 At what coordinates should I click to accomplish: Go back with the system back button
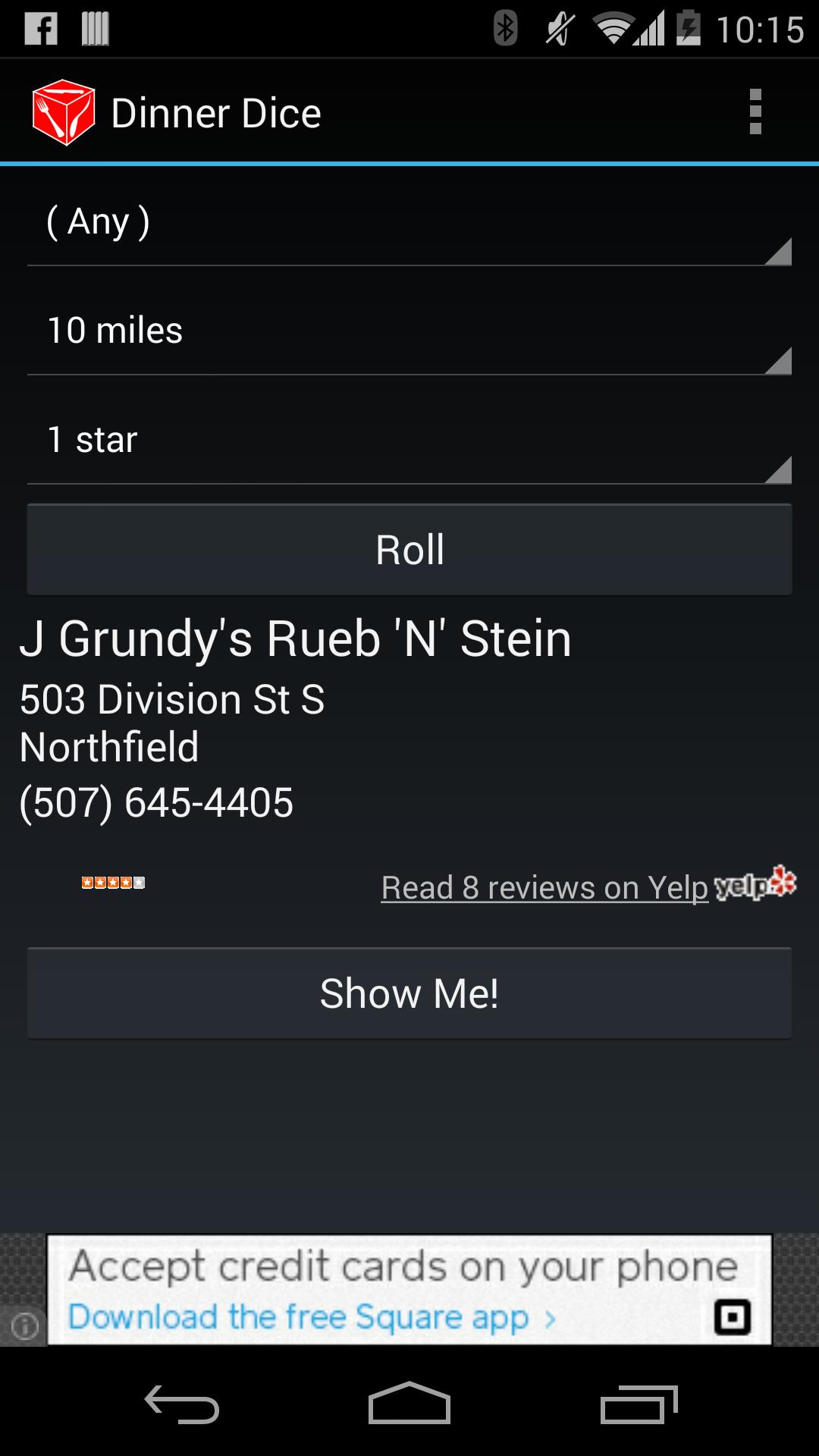pos(182,1404)
